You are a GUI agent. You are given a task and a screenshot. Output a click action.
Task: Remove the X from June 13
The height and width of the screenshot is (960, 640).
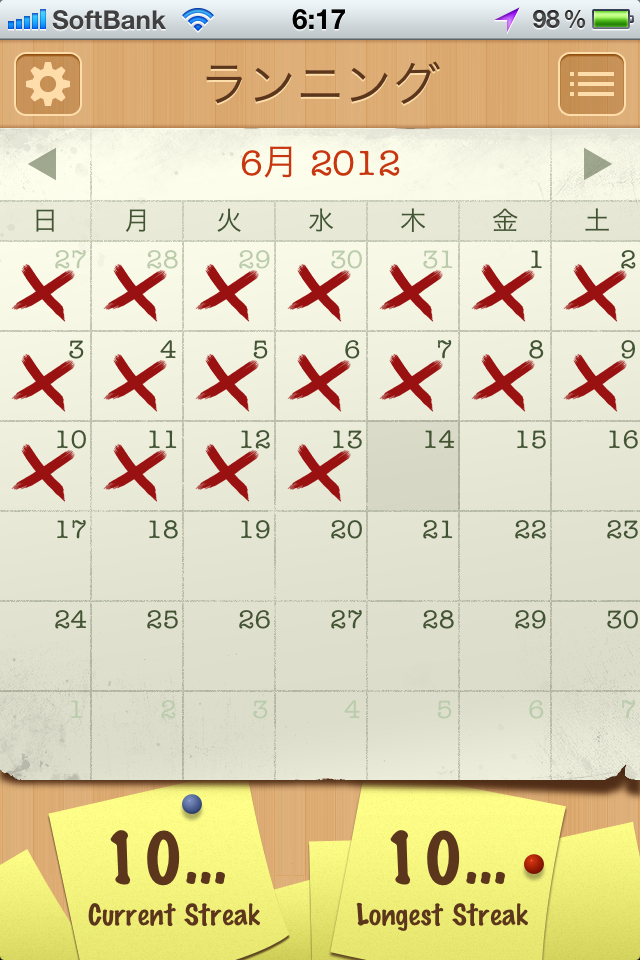(321, 466)
